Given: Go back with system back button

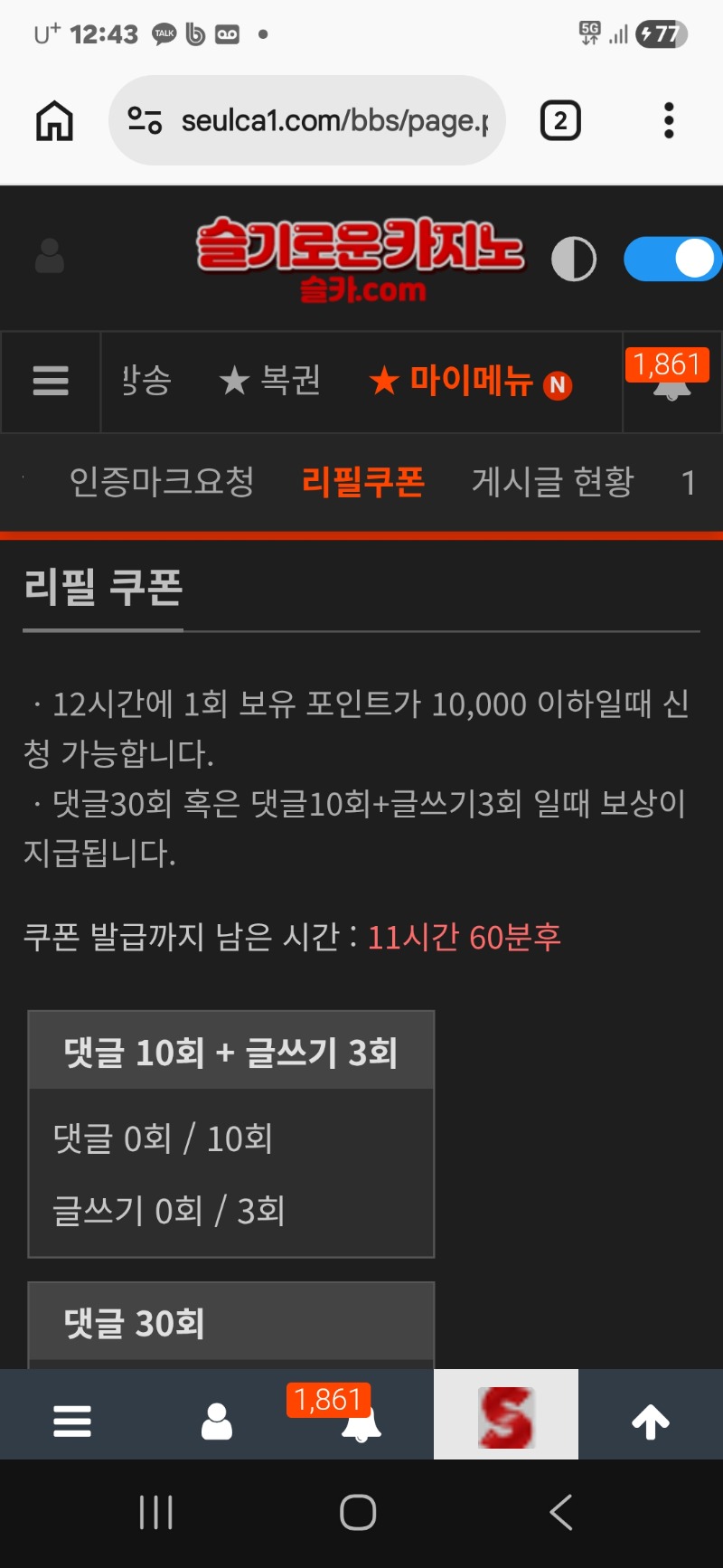Looking at the screenshot, I should coord(560,1512).
